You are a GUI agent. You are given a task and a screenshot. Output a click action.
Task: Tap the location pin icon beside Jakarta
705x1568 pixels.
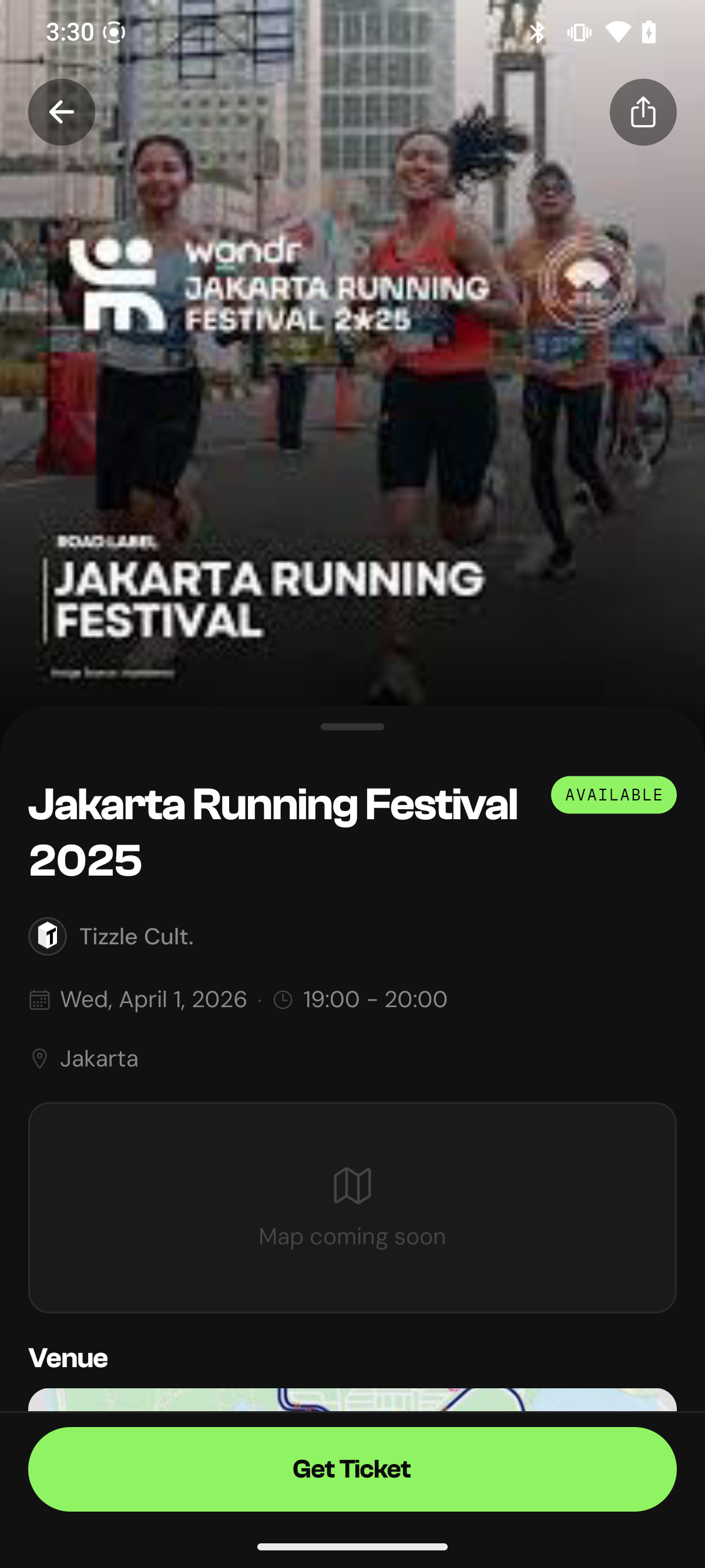tap(39, 1059)
